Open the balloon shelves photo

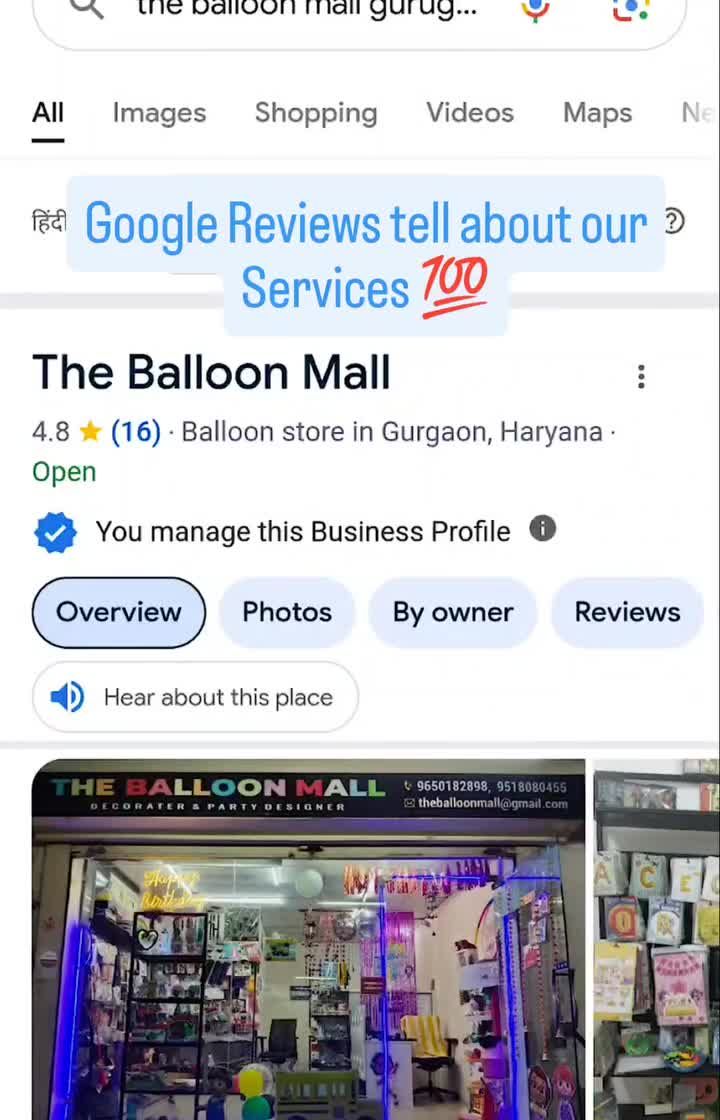coord(657,940)
